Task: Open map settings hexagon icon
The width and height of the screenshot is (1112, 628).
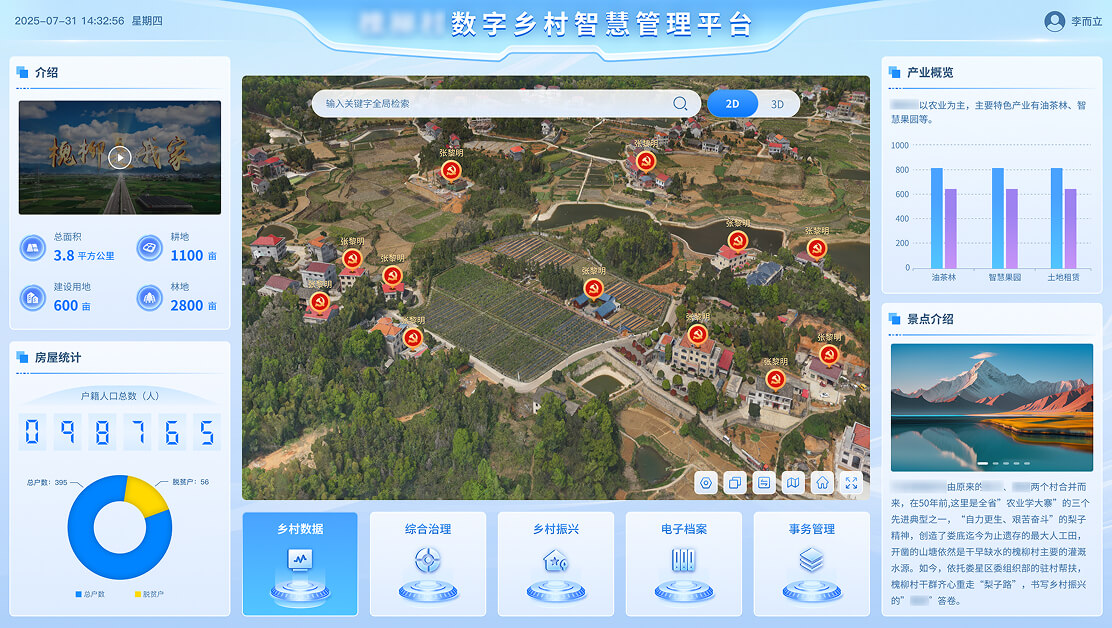Action: click(706, 483)
